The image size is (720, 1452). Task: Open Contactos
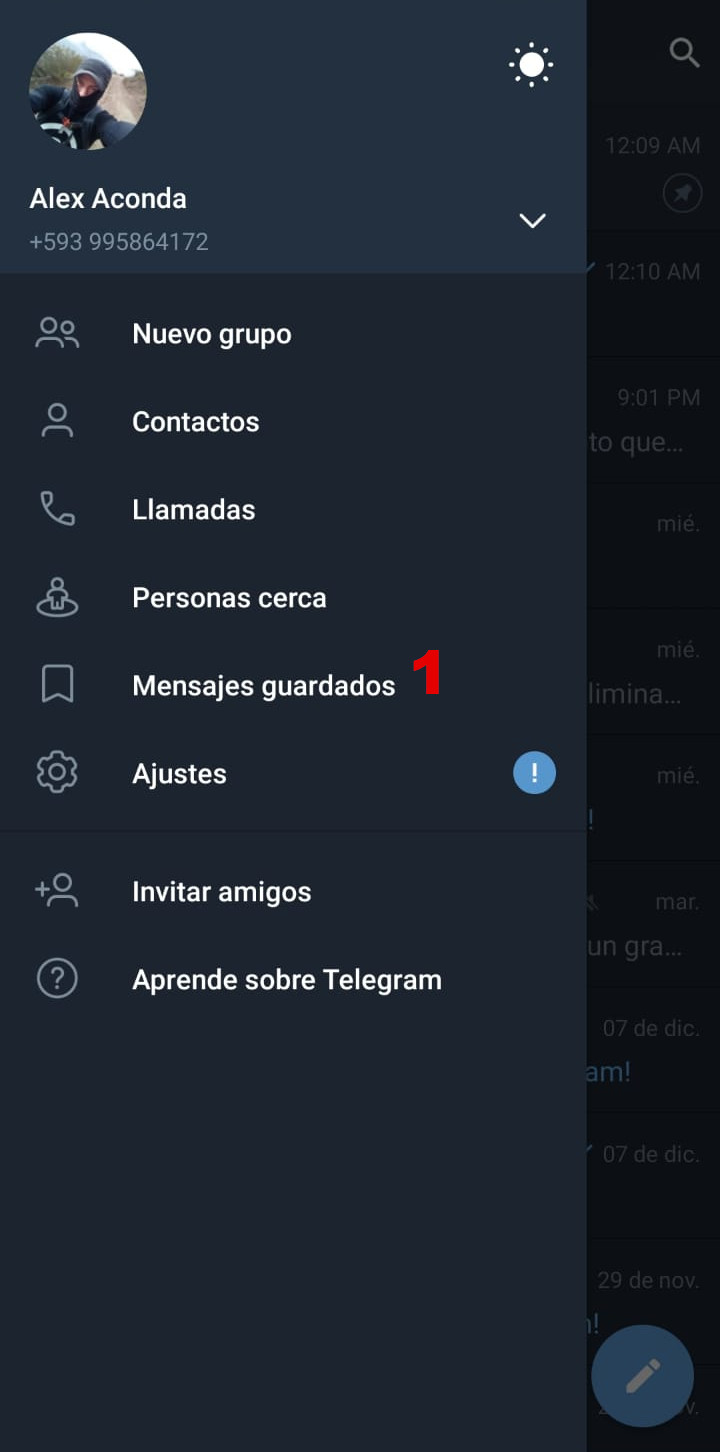tap(195, 422)
